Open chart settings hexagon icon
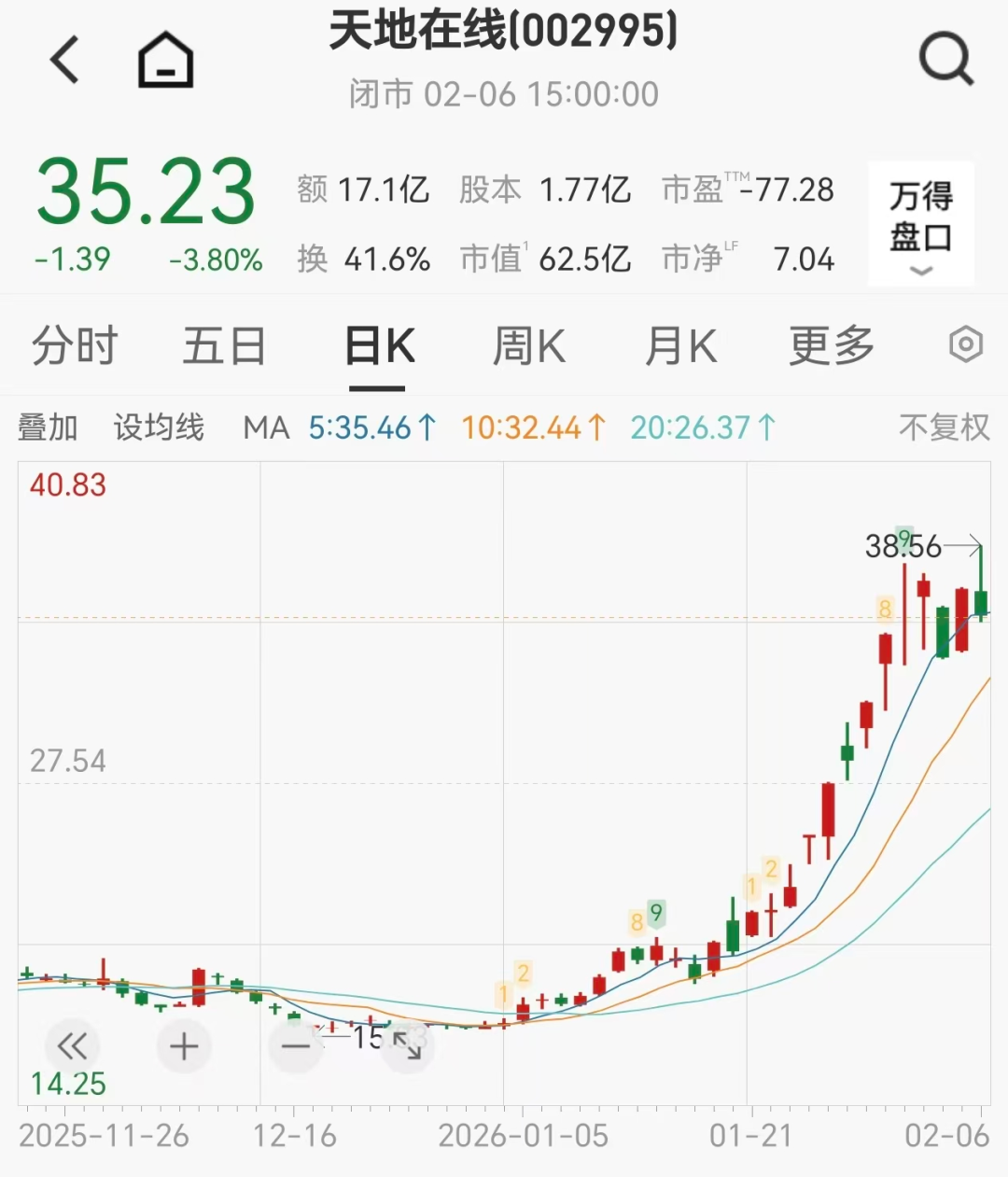Viewport: 1008px width, 1177px height. click(965, 345)
